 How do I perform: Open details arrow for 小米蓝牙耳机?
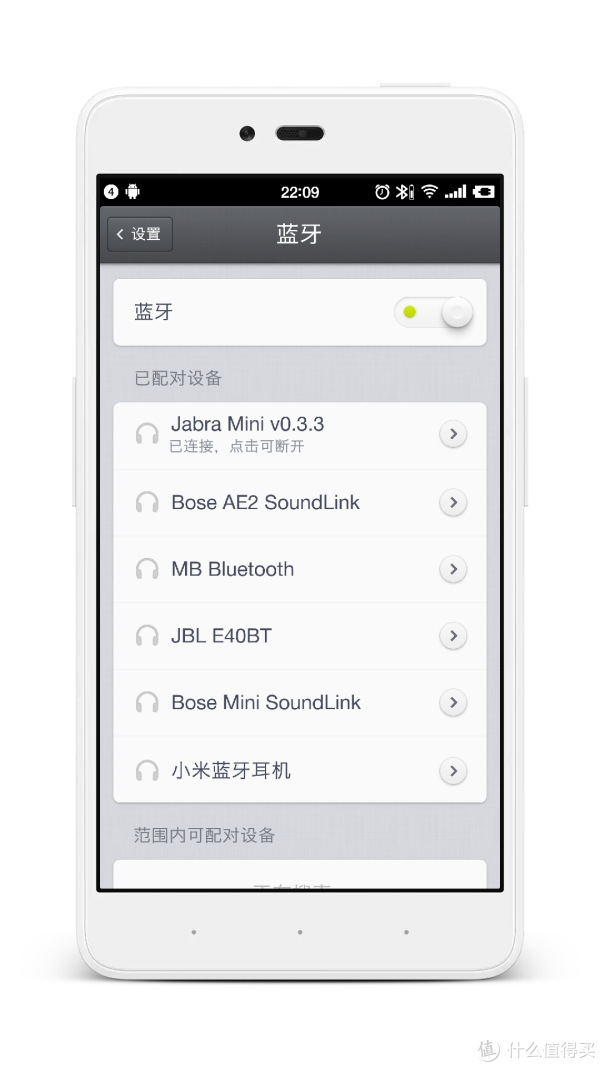[x=453, y=771]
